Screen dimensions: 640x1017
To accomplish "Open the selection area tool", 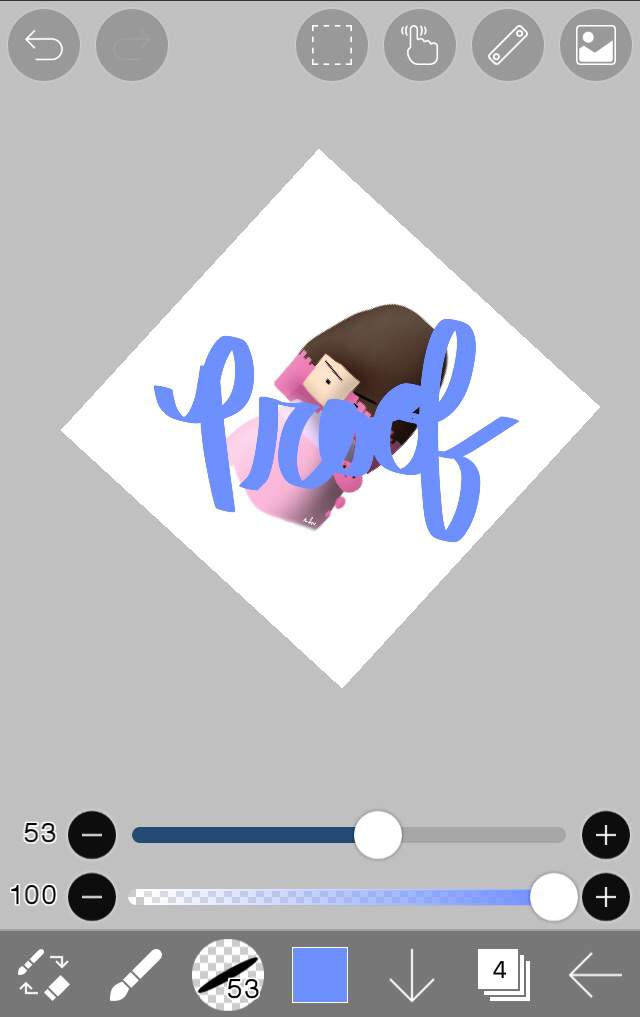I will 332,45.
